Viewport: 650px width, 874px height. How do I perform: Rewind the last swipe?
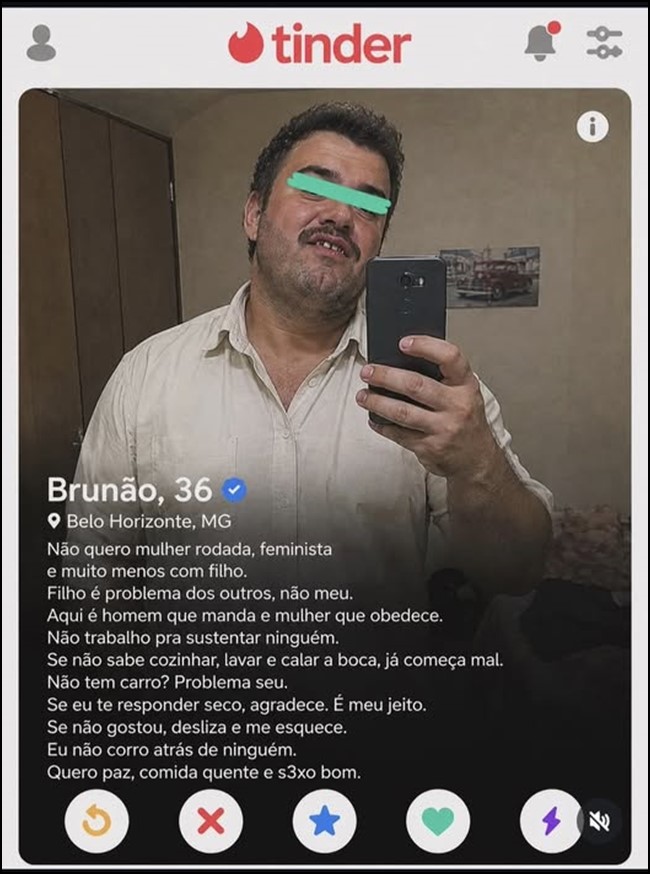[x=96, y=821]
